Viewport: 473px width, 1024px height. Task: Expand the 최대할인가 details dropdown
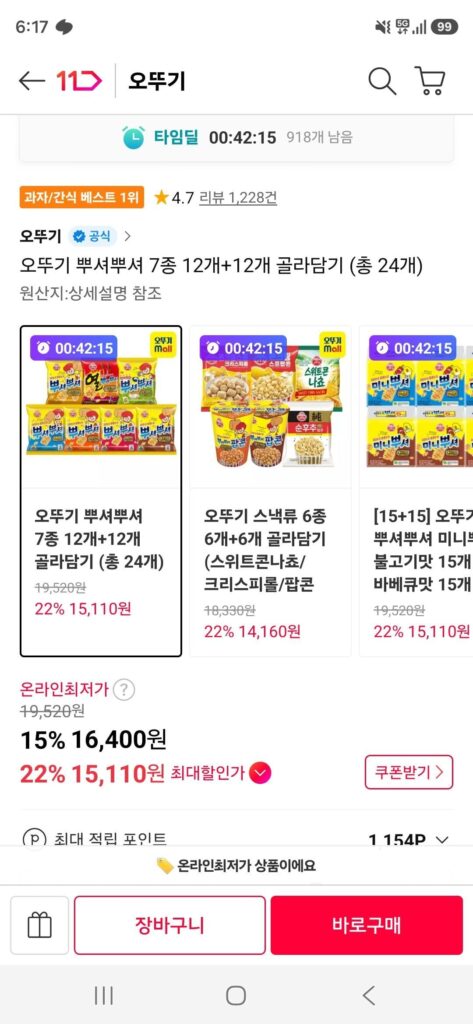tap(260, 774)
